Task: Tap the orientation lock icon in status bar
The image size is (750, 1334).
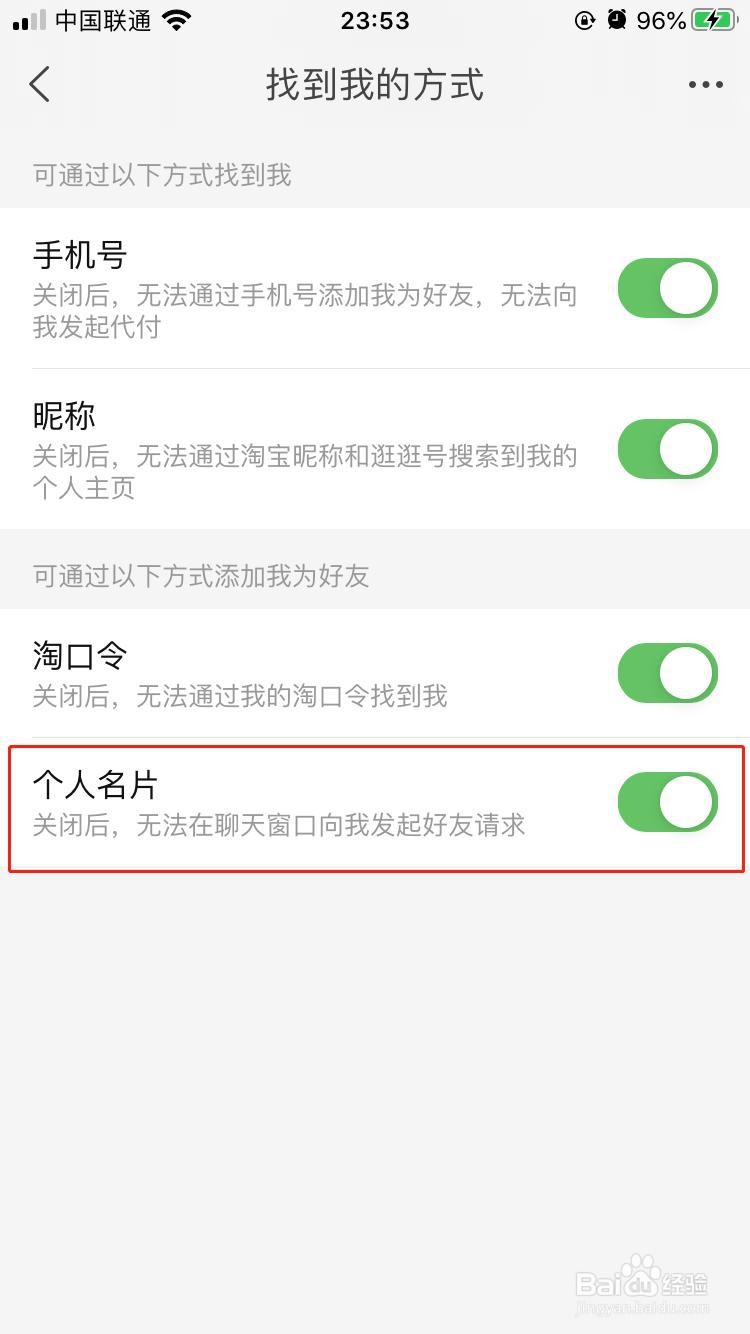Action: point(585,18)
